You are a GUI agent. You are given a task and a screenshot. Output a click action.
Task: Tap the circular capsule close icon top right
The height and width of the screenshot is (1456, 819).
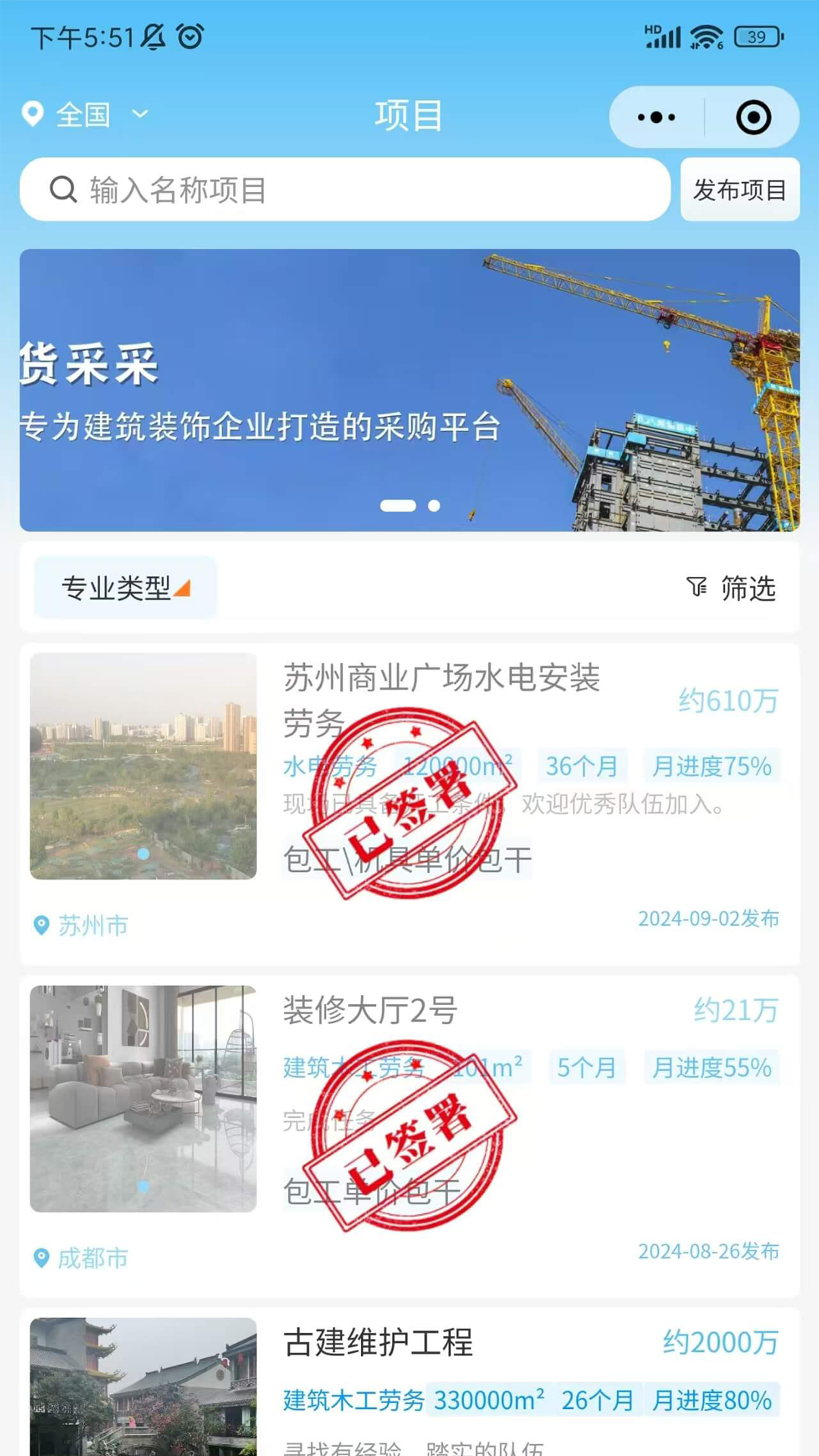751,118
